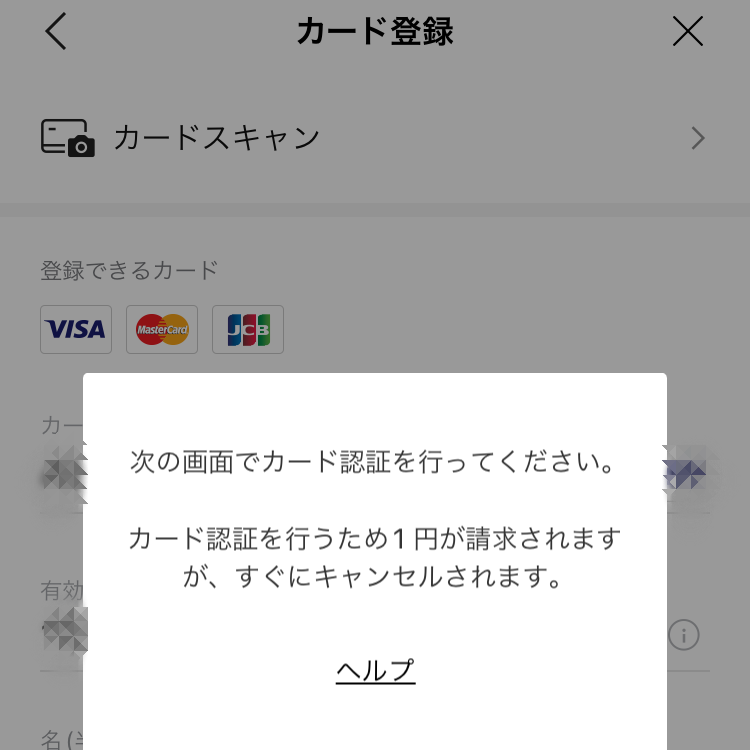Open カードスキャン to scan a card
This screenshot has height=750, width=750.
tap(374, 138)
